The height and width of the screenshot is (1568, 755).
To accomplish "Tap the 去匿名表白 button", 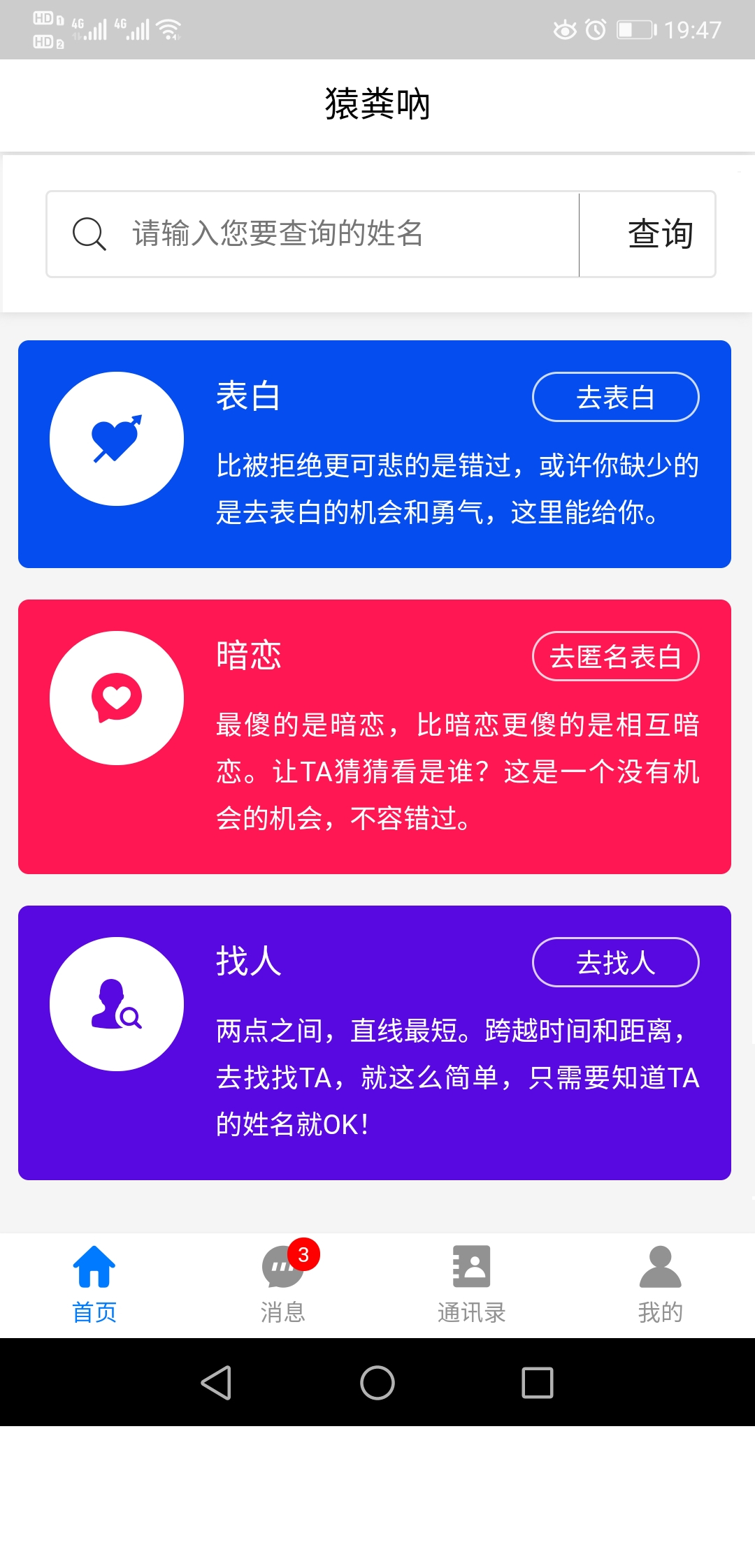I will click(616, 656).
